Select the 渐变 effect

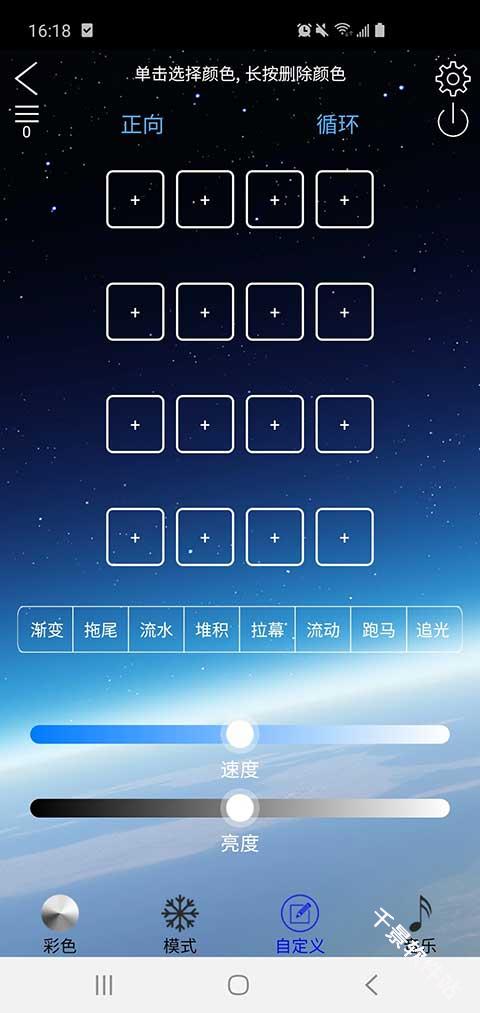tap(47, 629)
